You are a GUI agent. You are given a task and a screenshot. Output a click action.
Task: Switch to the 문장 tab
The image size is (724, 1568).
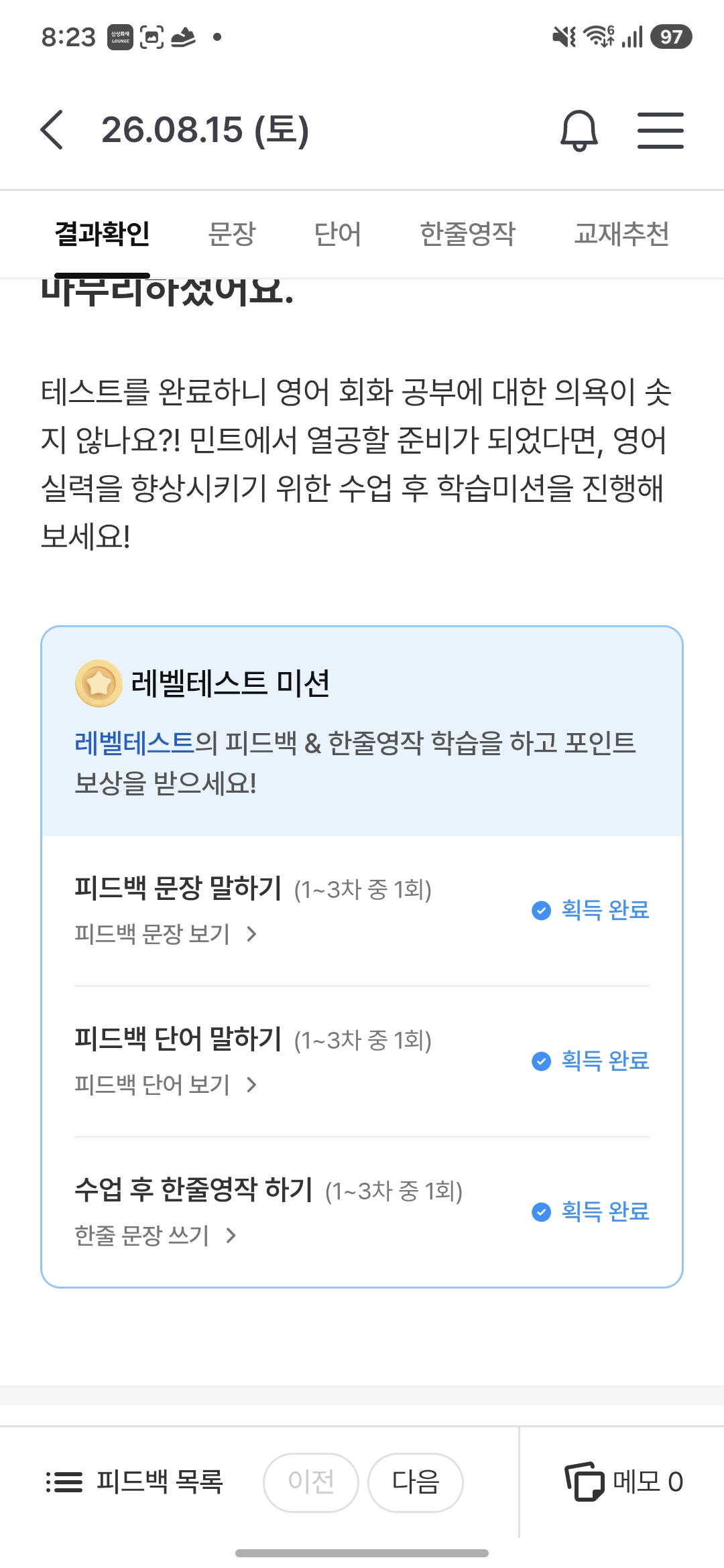pos(232,234)
